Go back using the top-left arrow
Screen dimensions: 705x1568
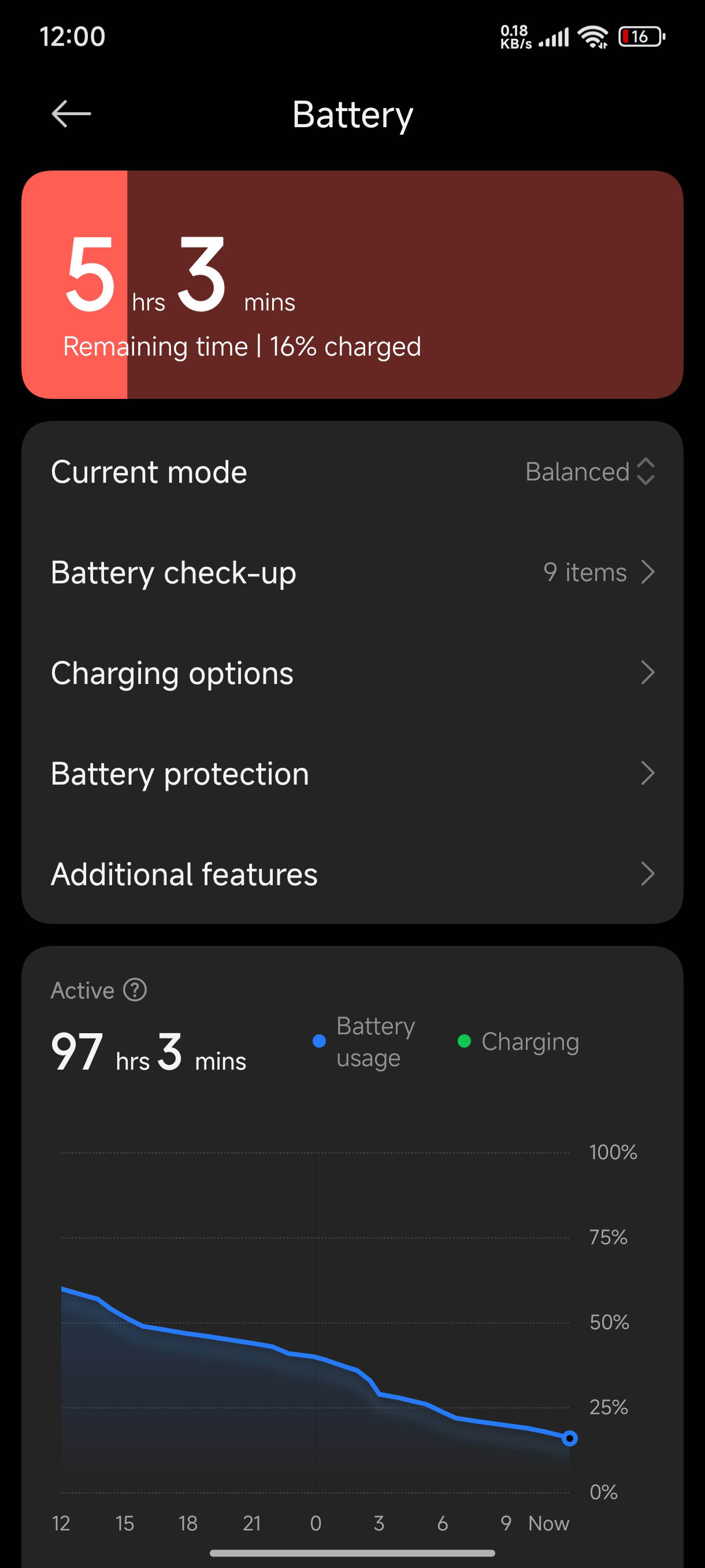71,114
